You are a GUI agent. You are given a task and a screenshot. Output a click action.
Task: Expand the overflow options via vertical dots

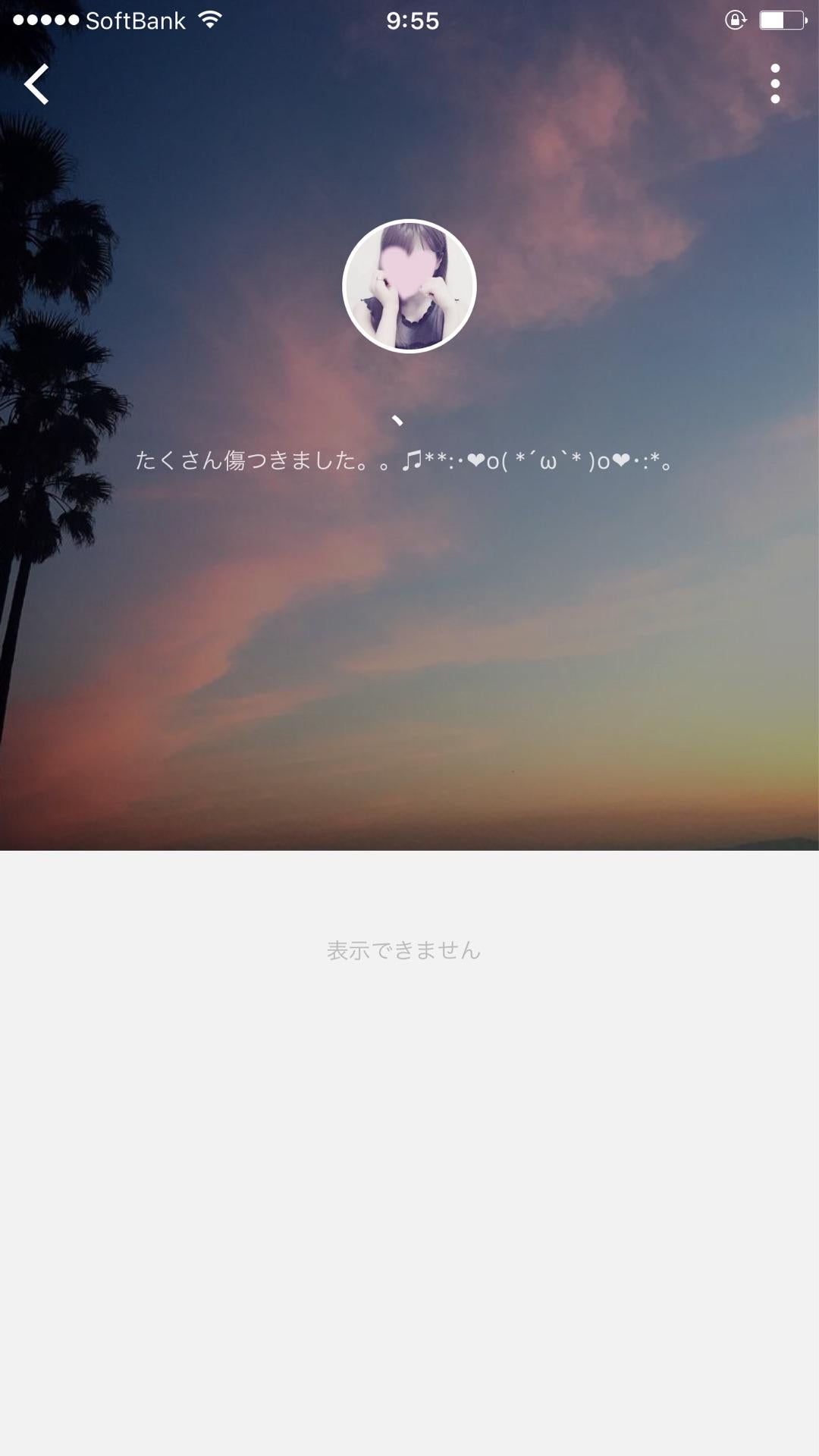[x=774, y=83]
